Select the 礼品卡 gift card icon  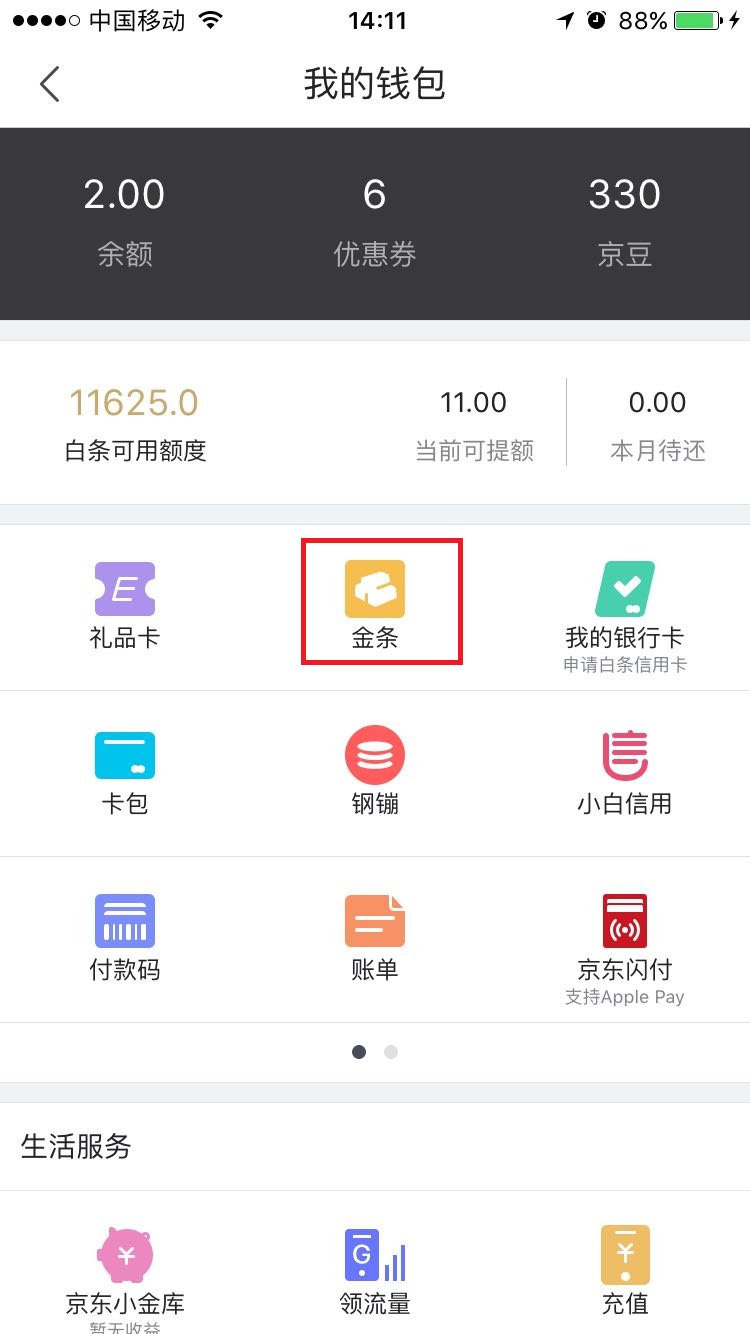tap(125, 600)
